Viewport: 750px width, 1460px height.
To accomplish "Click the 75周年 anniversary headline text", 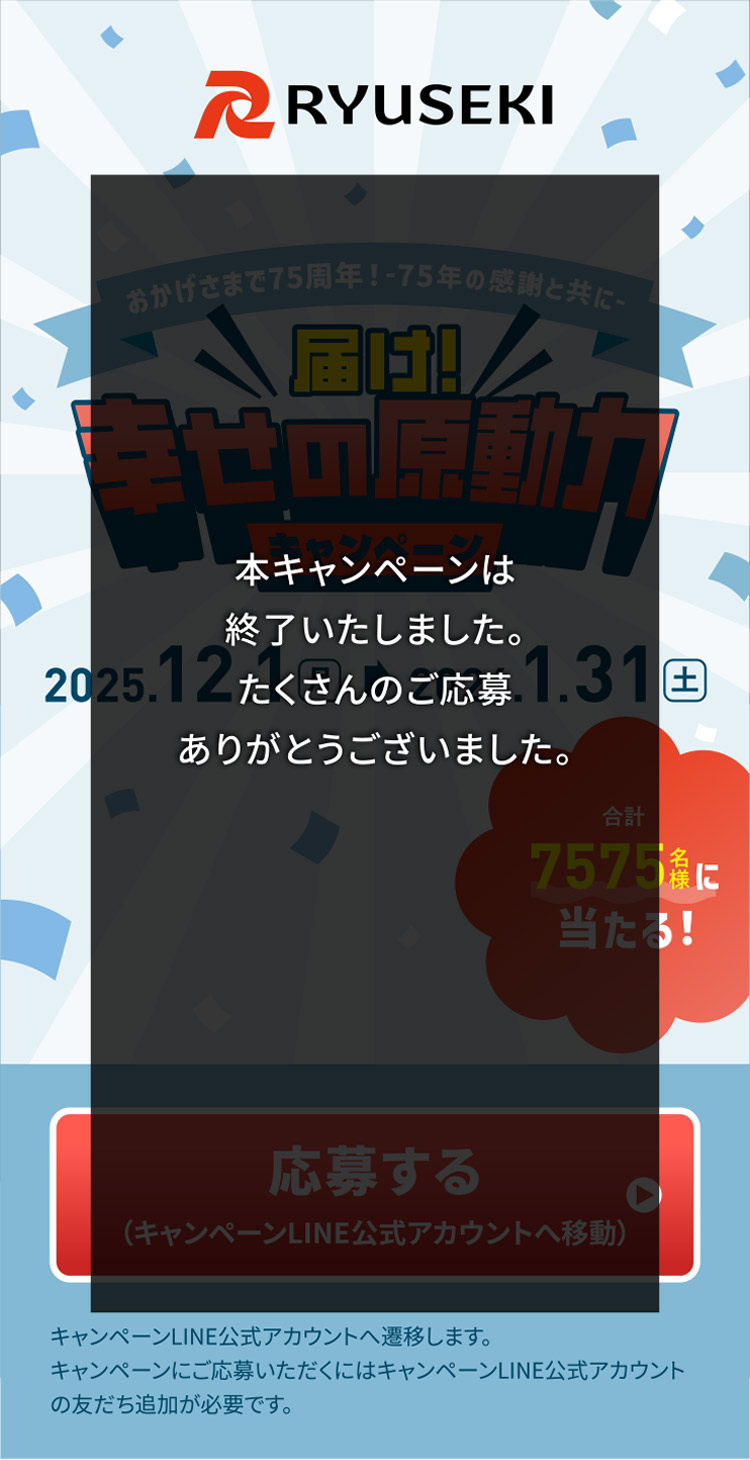I will (x=375, y=285).
